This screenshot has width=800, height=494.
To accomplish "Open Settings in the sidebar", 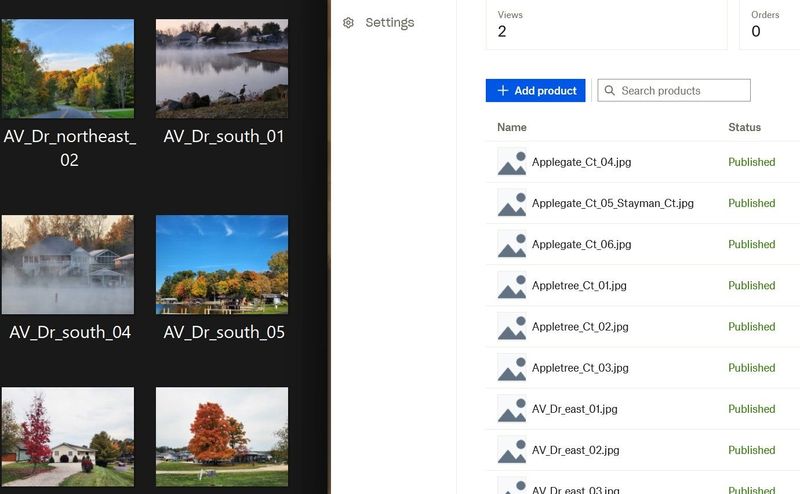I will click(388, 22).
